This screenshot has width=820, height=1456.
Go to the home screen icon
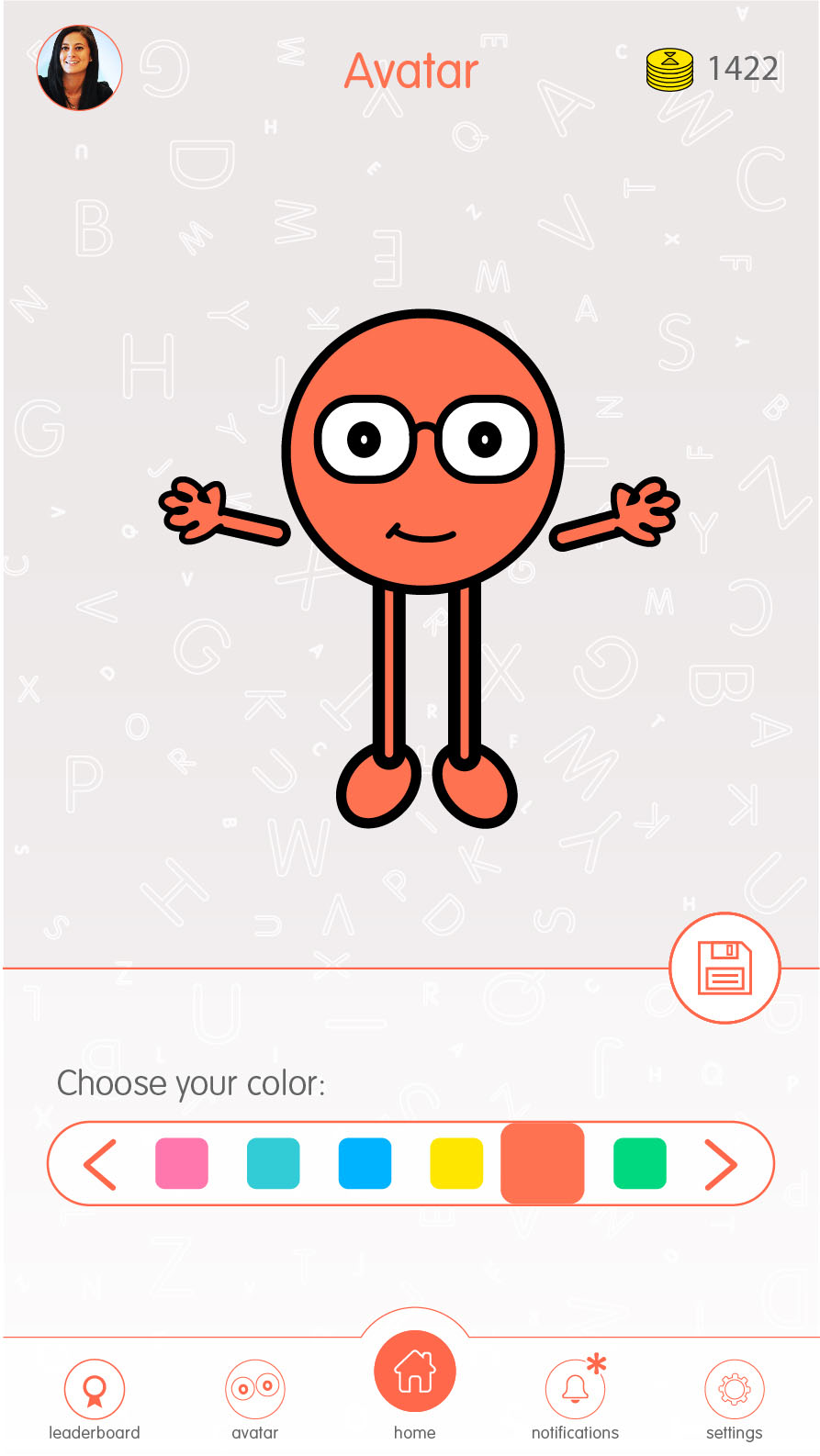pos(414,1369)
